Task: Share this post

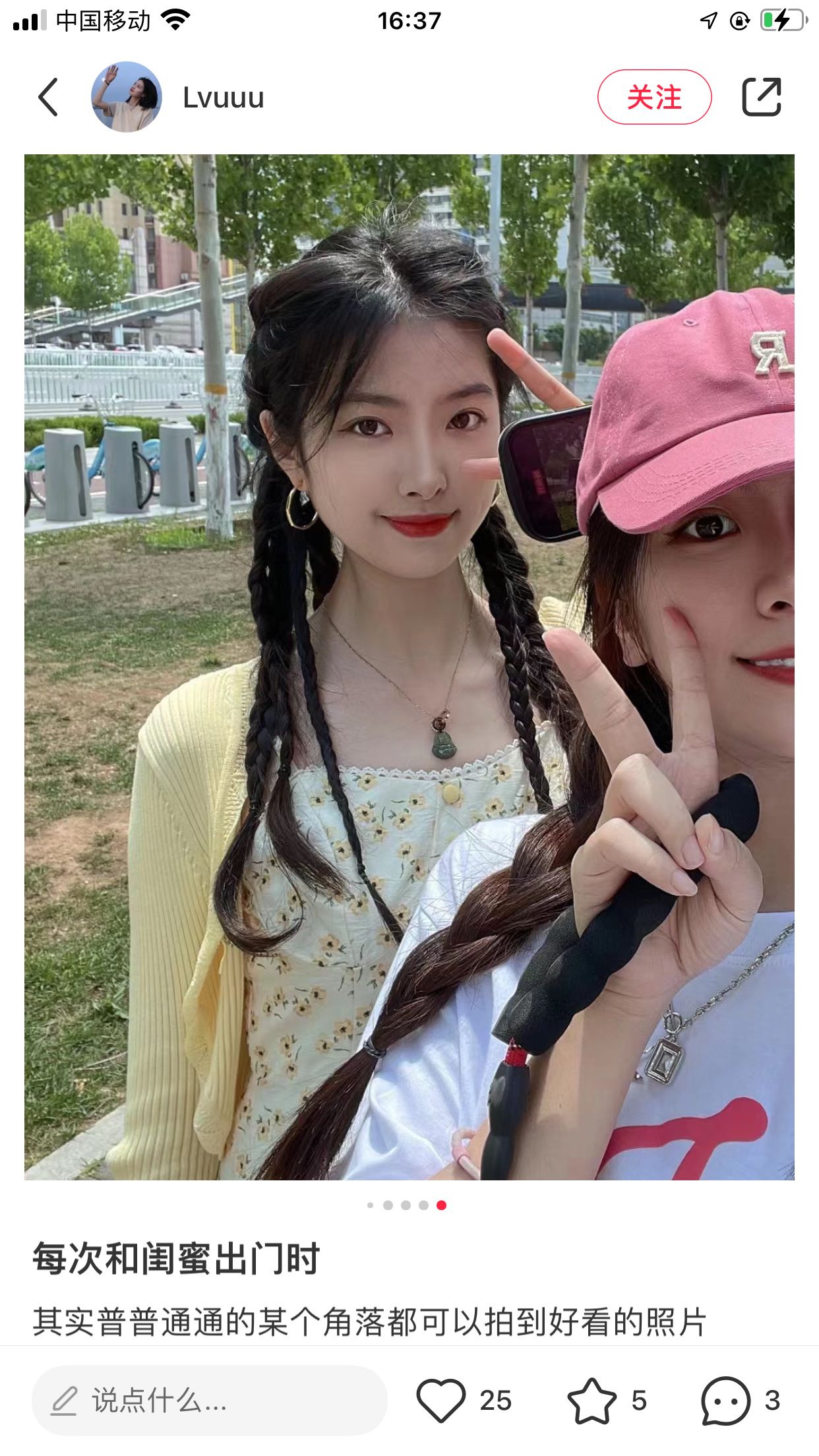Action: pos(761,97)
